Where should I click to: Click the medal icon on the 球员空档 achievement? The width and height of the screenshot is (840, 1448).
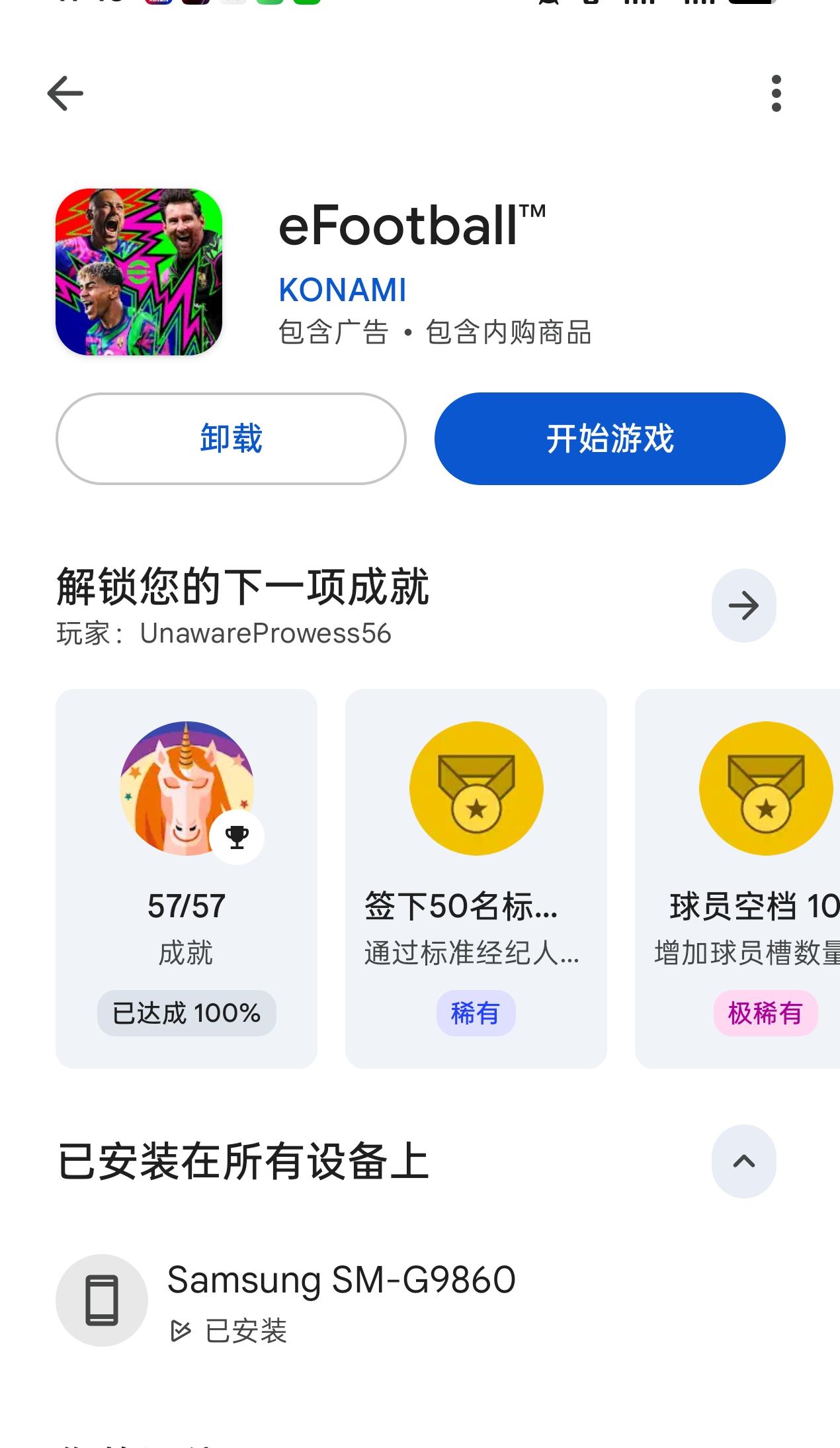coord(766,789)
